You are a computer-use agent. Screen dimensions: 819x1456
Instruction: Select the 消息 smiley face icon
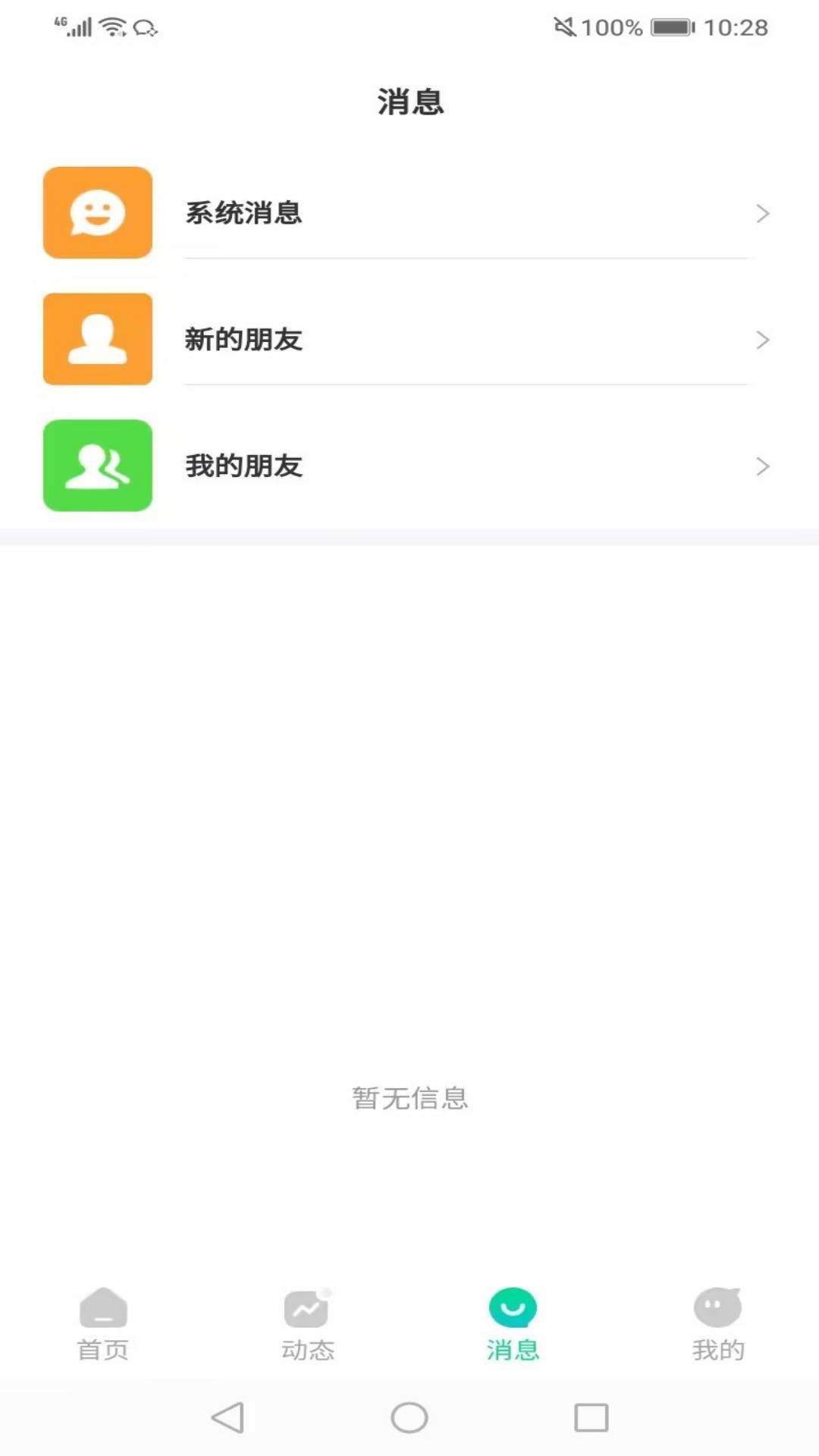click(x=513, y=1307)
